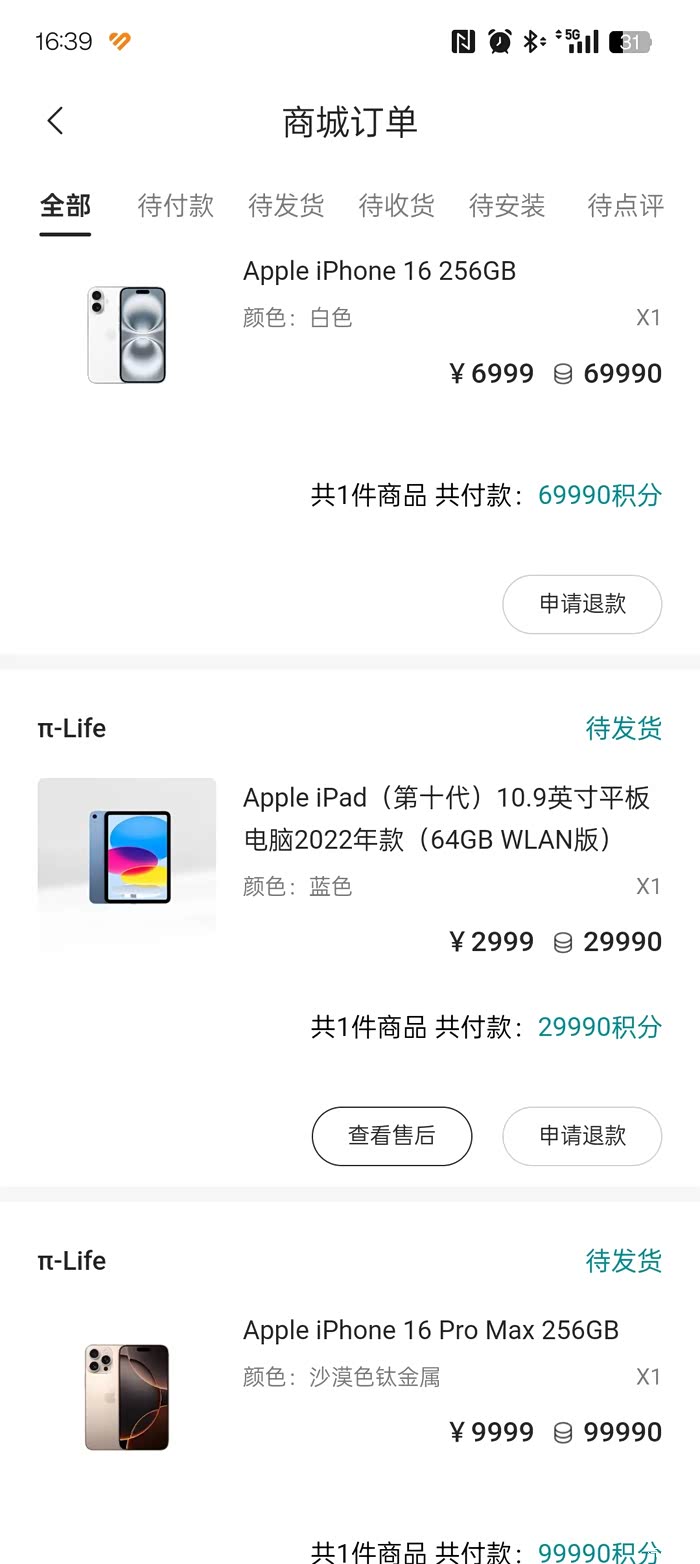
Task: Tap 查看售后 on the iPad order
Action: (392, 1136)
